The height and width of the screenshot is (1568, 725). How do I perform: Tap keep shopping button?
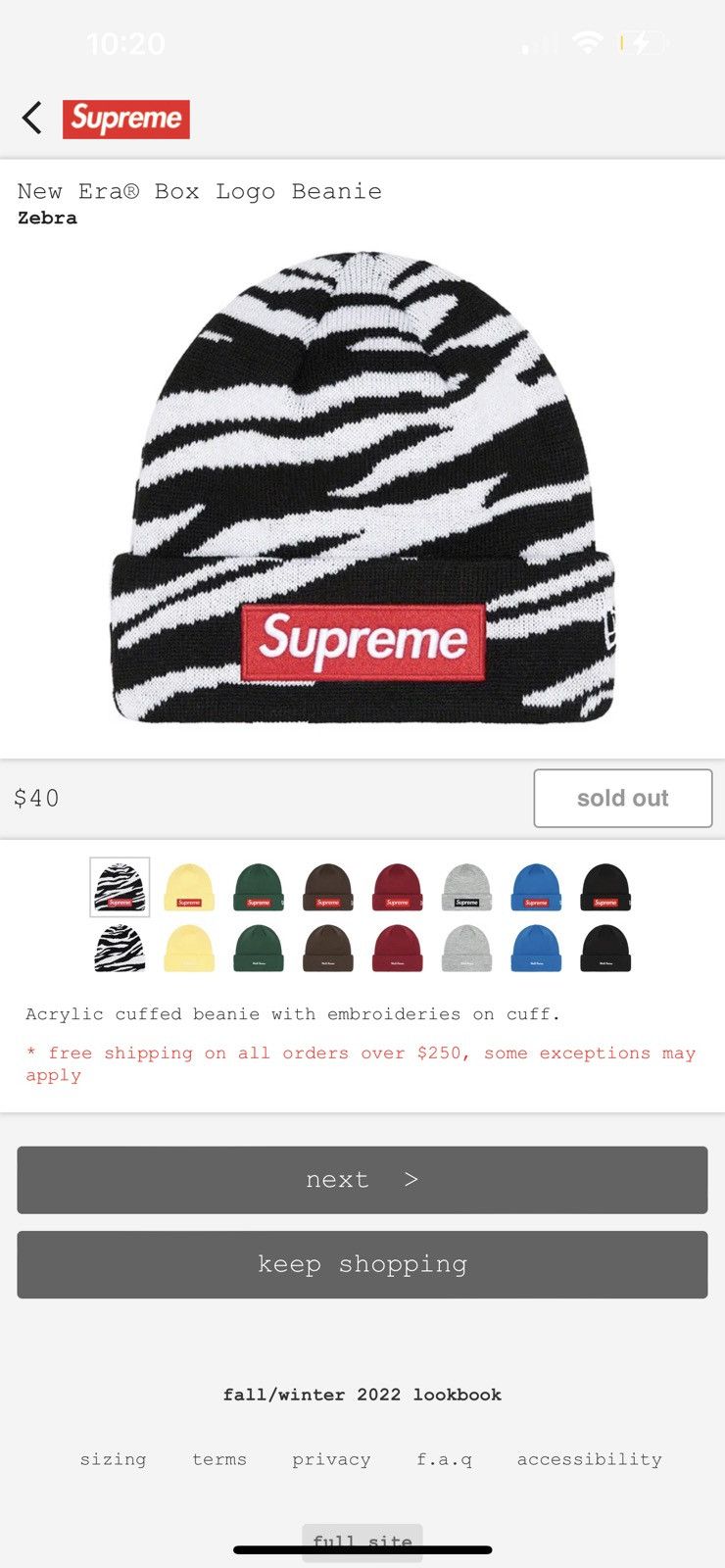click(x=362, y=1264)
